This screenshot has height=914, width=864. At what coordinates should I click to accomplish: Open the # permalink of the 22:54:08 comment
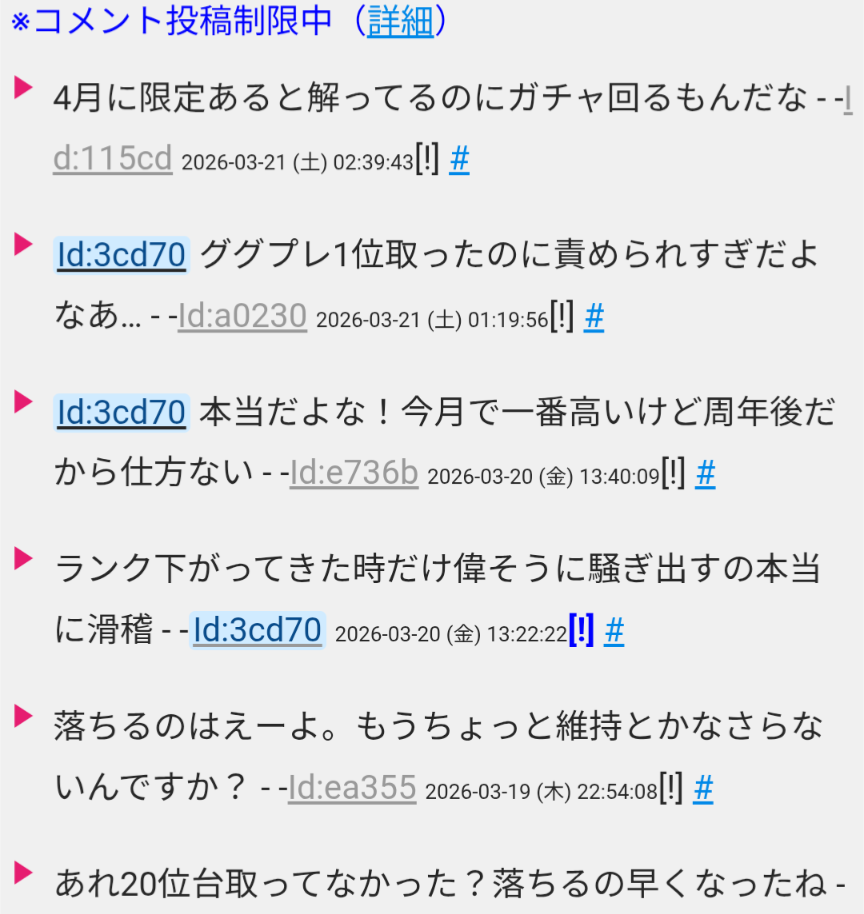coord(703,789)
